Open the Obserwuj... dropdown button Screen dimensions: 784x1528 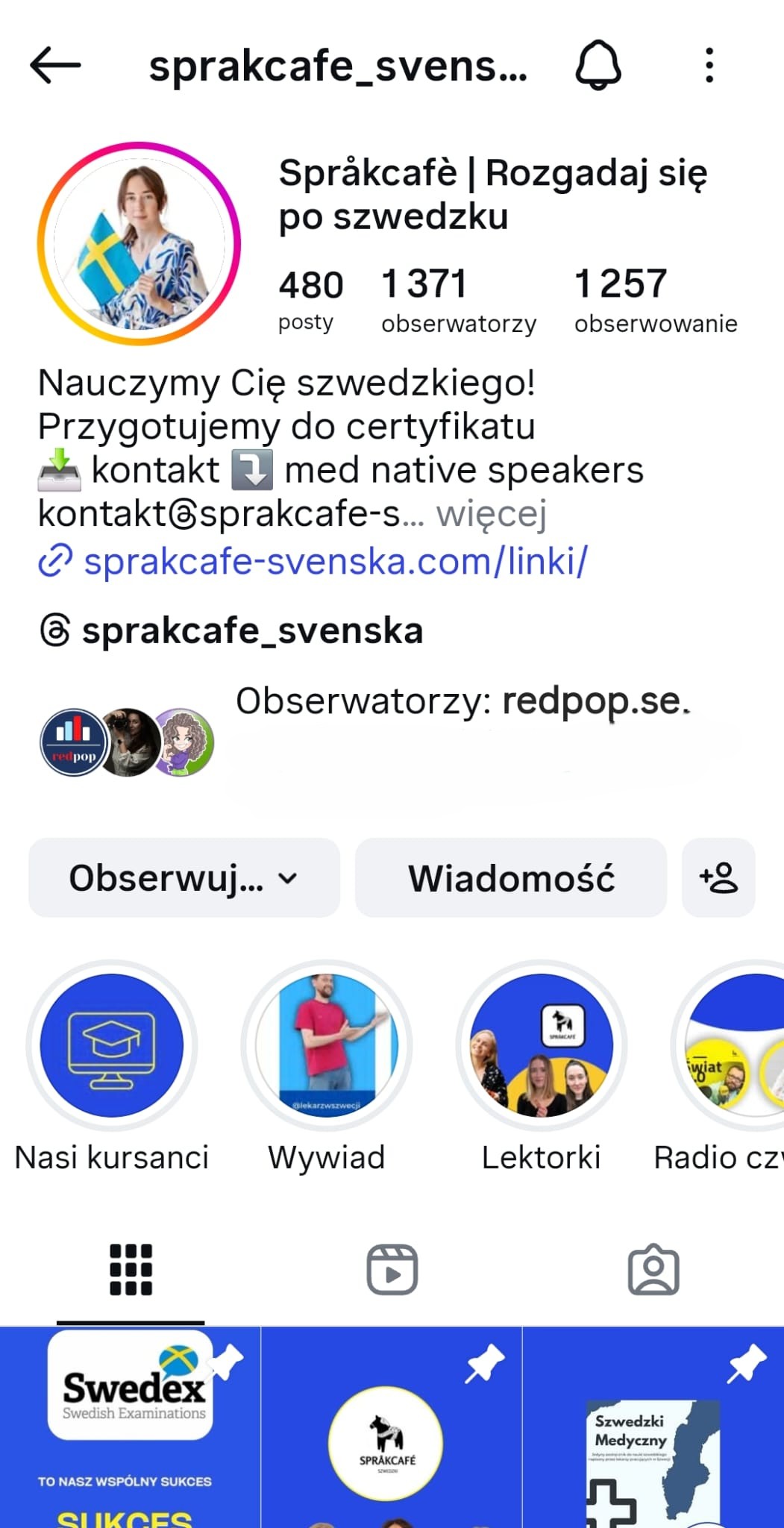[x=184, y=877]
